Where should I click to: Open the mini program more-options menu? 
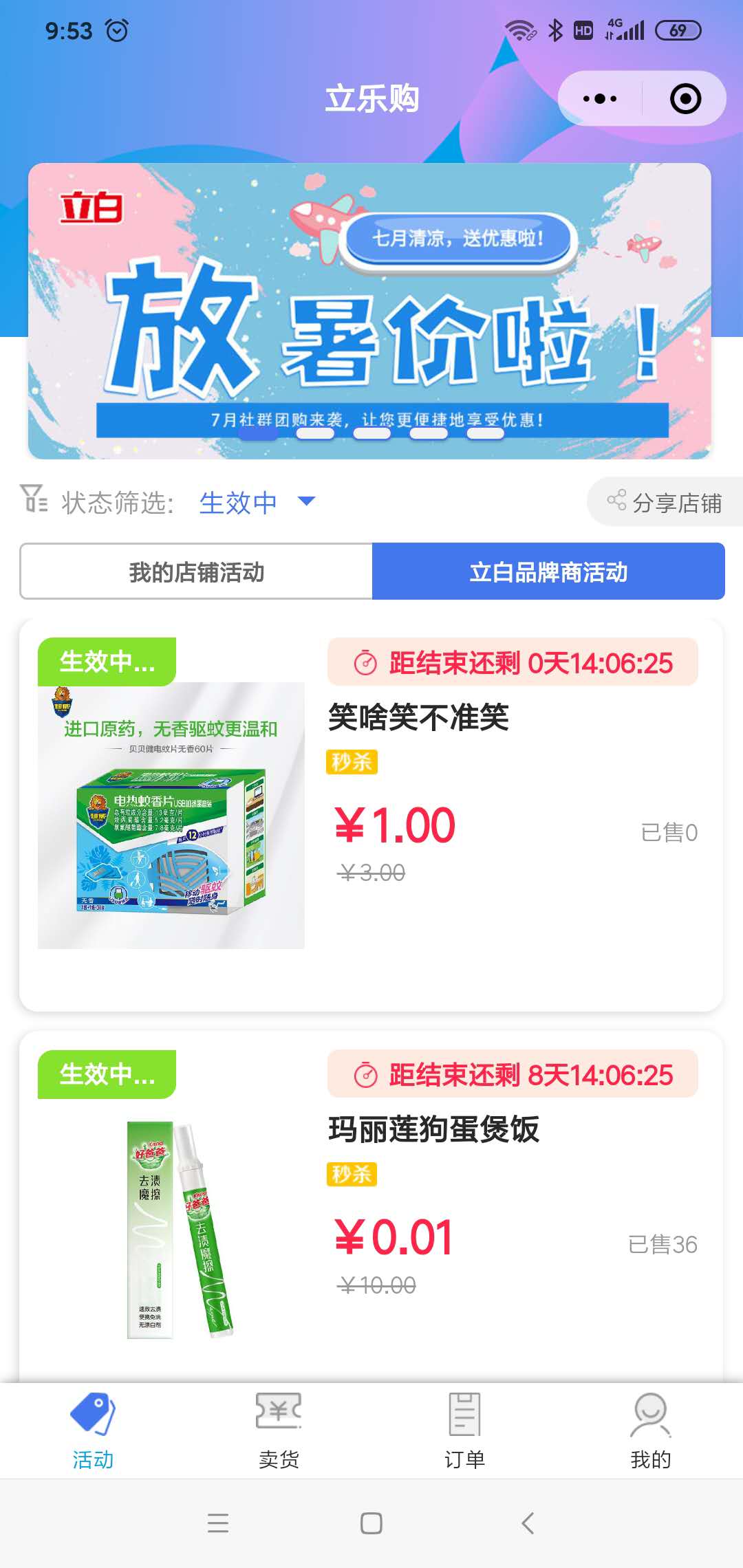coord(600,98)
